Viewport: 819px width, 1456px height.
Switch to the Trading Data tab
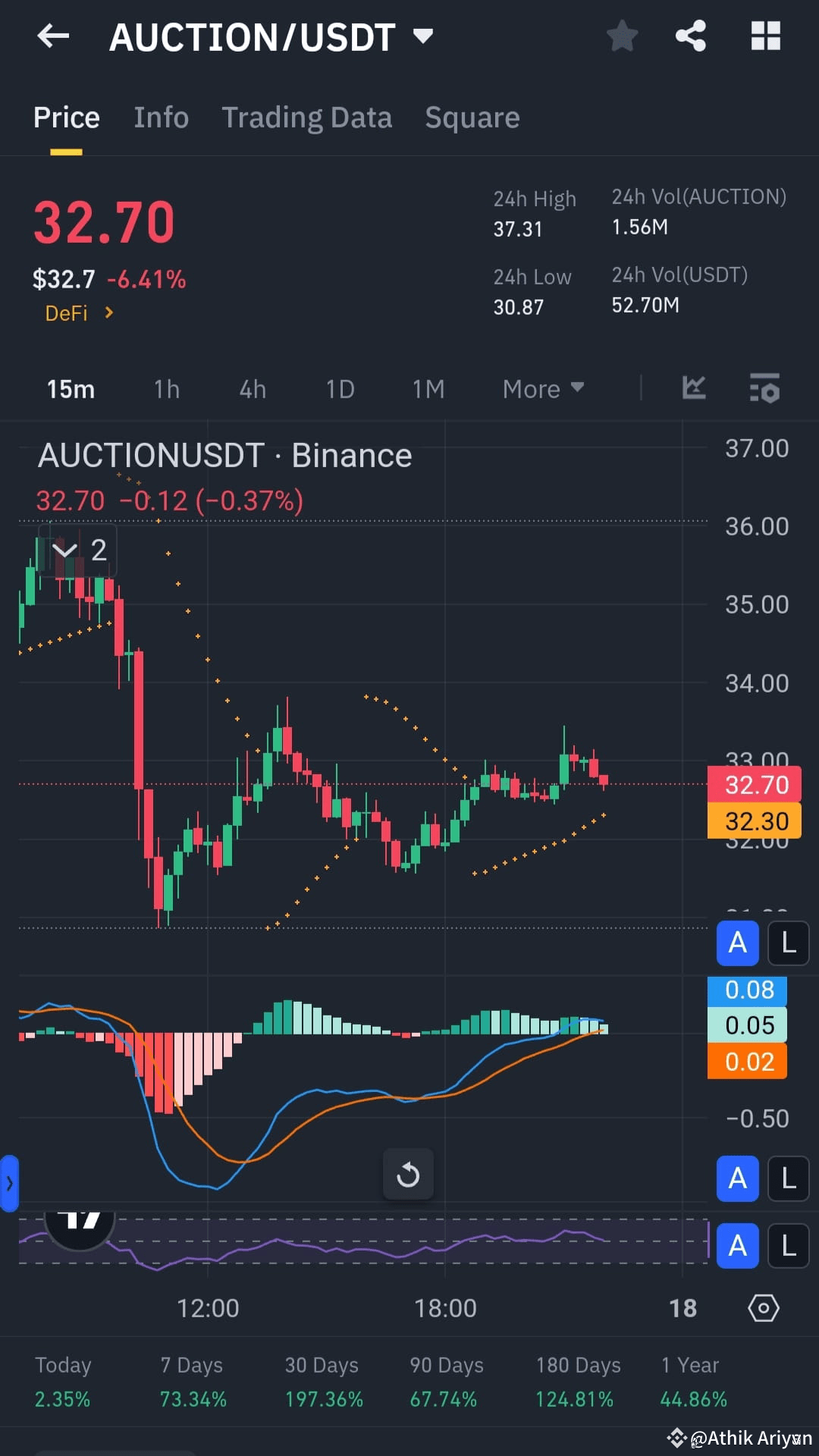(x=307, y=118)
